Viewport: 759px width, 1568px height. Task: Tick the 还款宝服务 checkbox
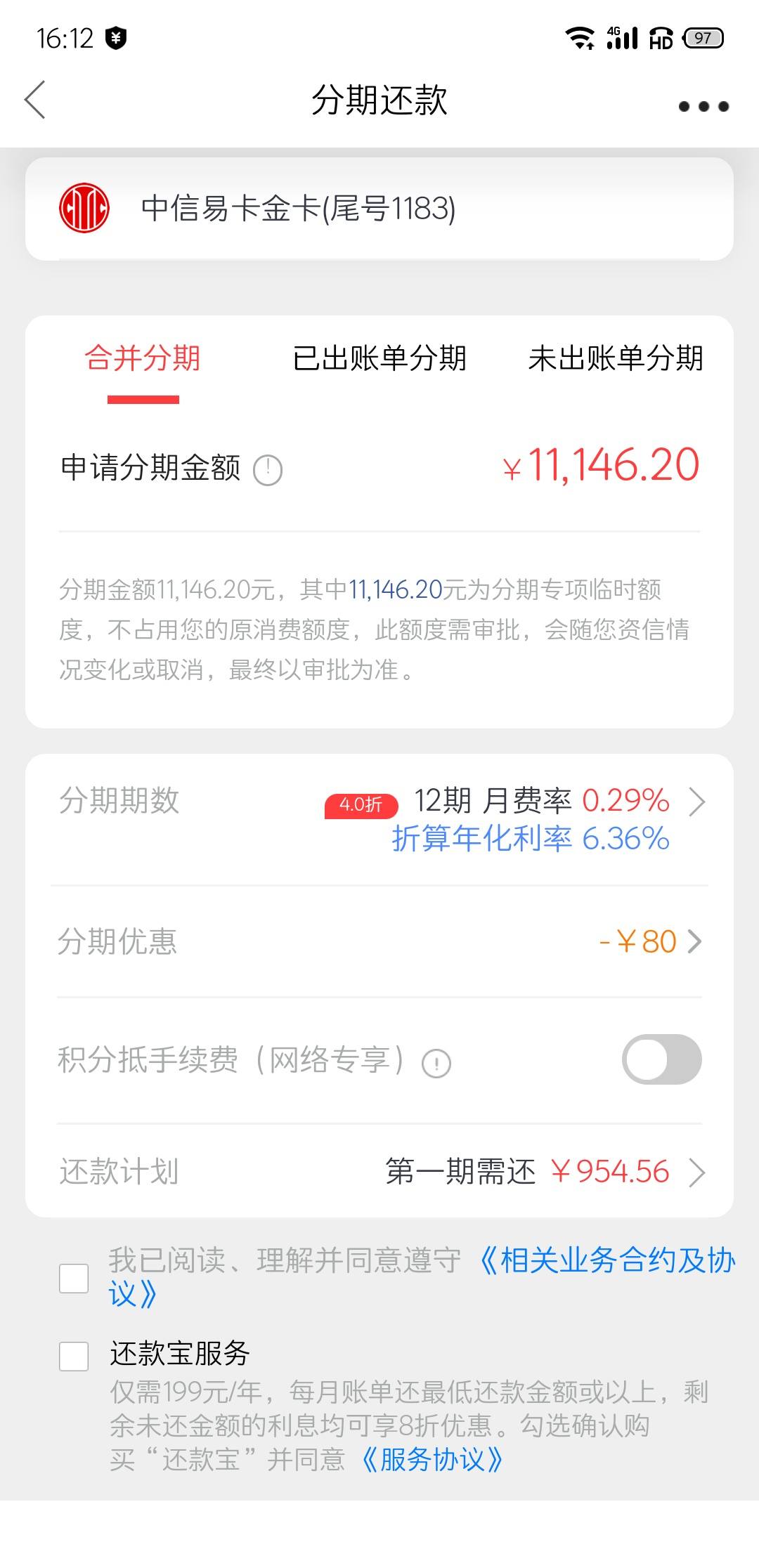[x=74, y=1356]
